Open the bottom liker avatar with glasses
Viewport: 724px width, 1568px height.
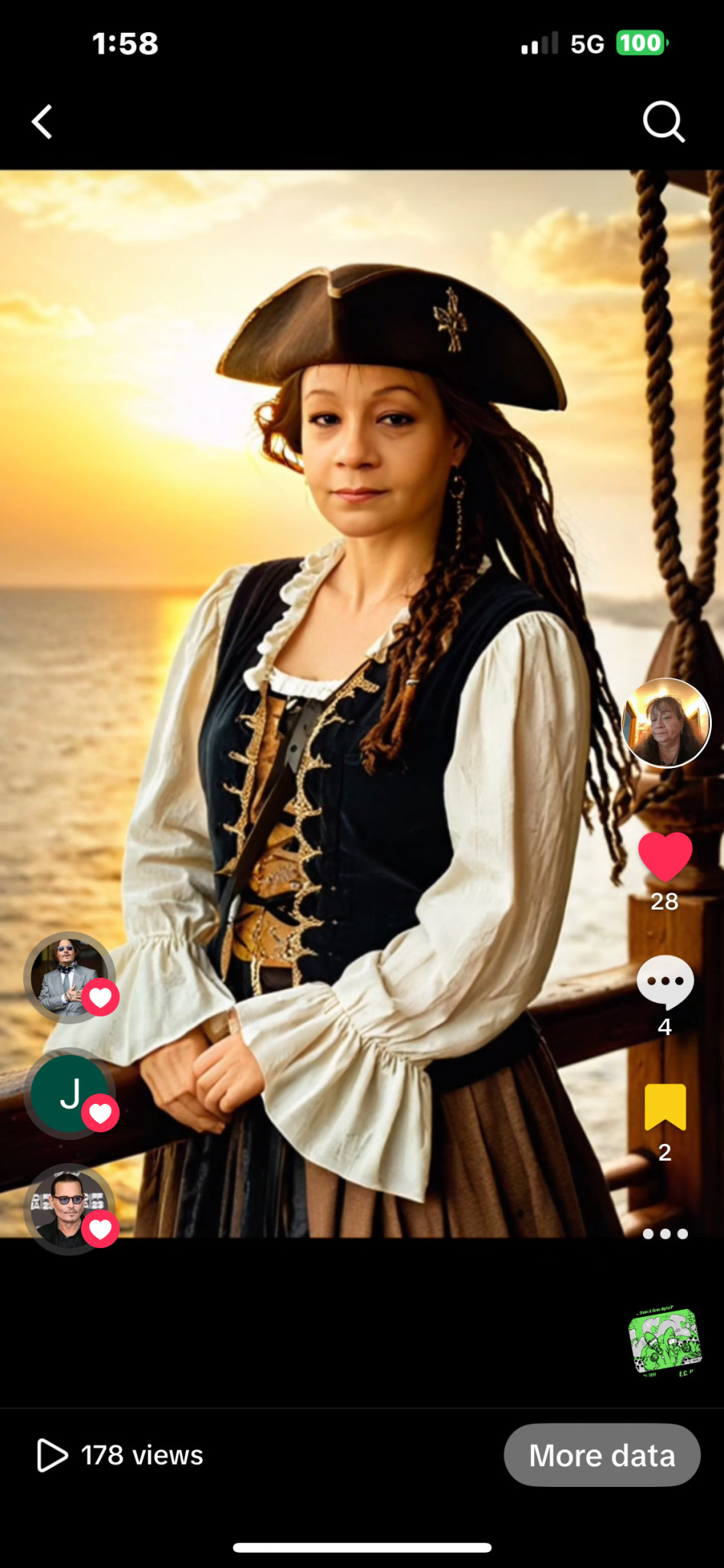tap(69, 1209)
